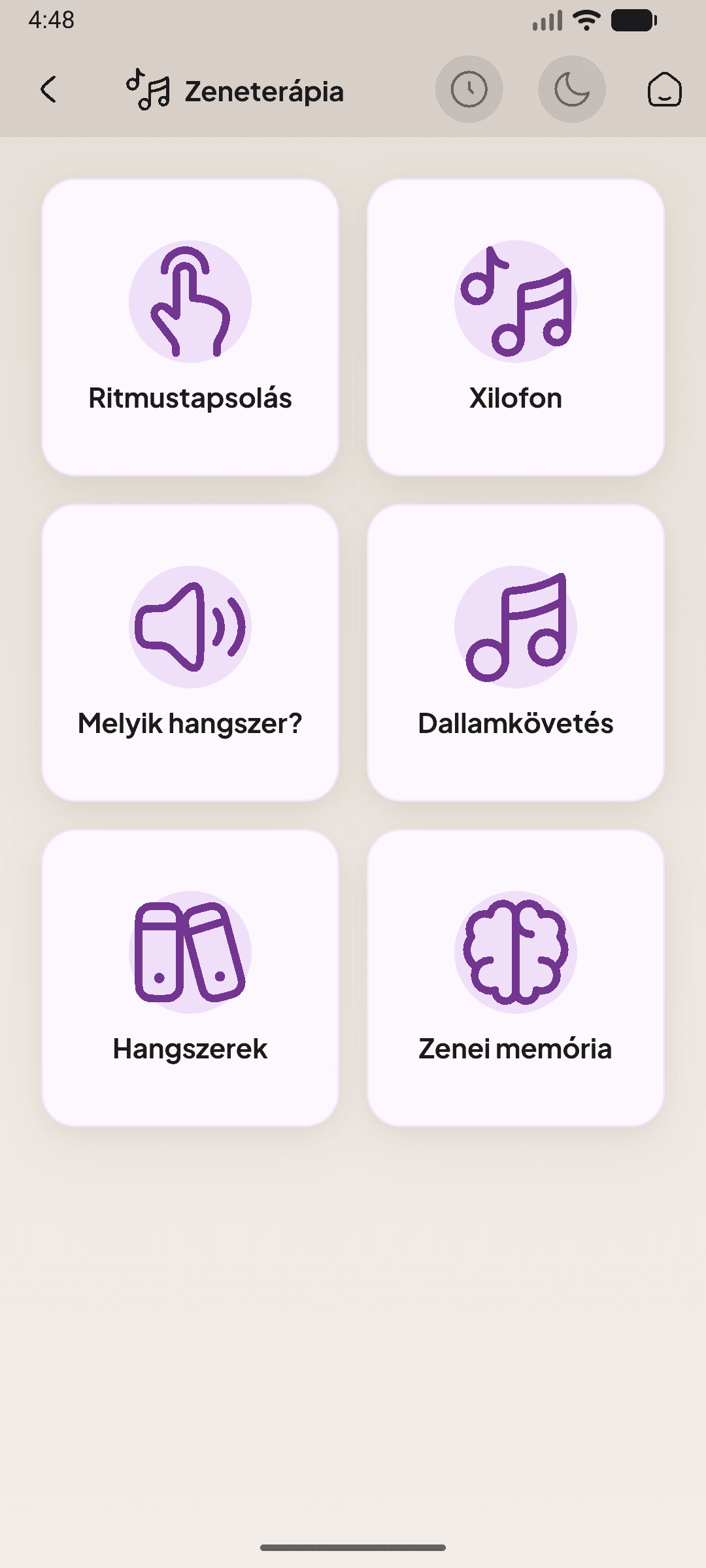The image size is (706, 1568).
Task: Tap the clock icon in the header
Action: [x=470, y=90]
